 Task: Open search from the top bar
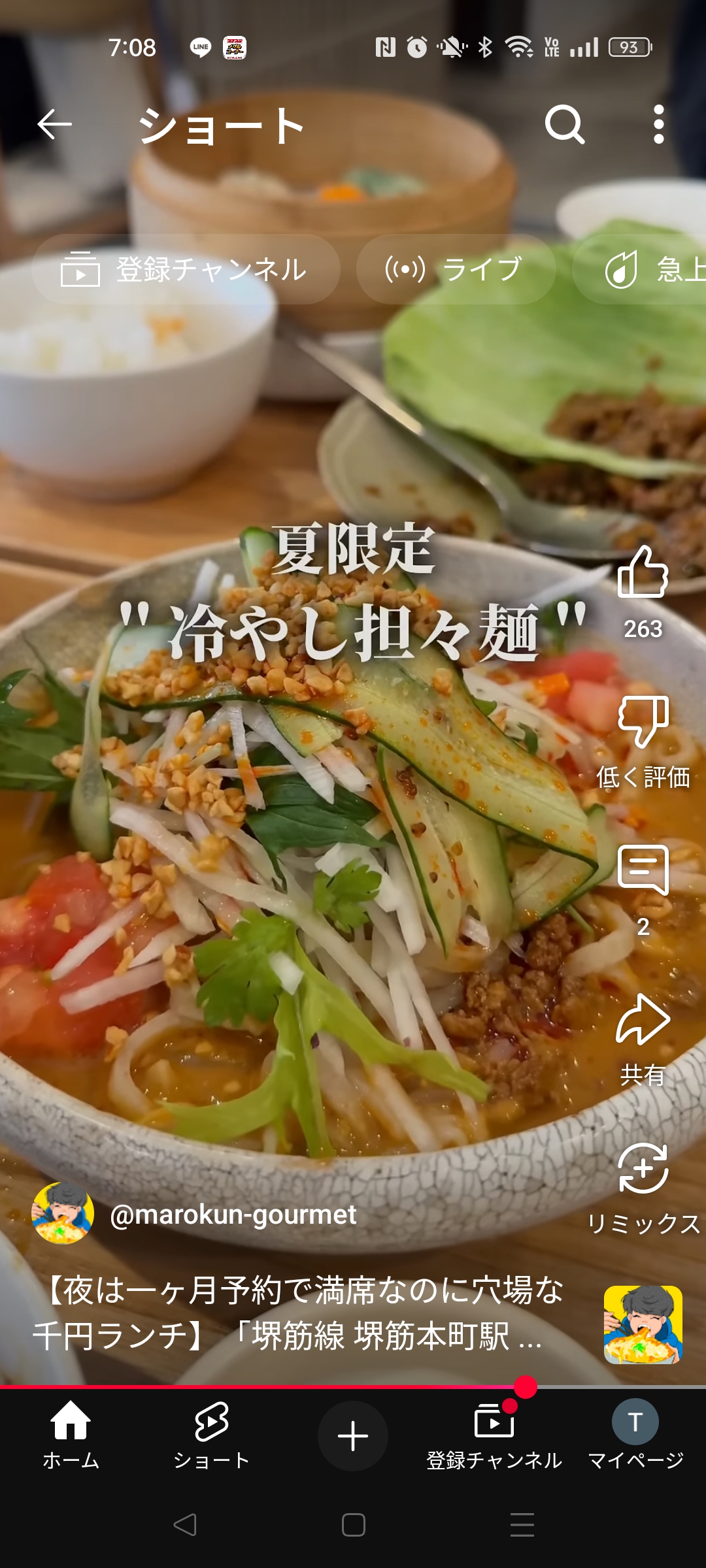click(565, 124)
